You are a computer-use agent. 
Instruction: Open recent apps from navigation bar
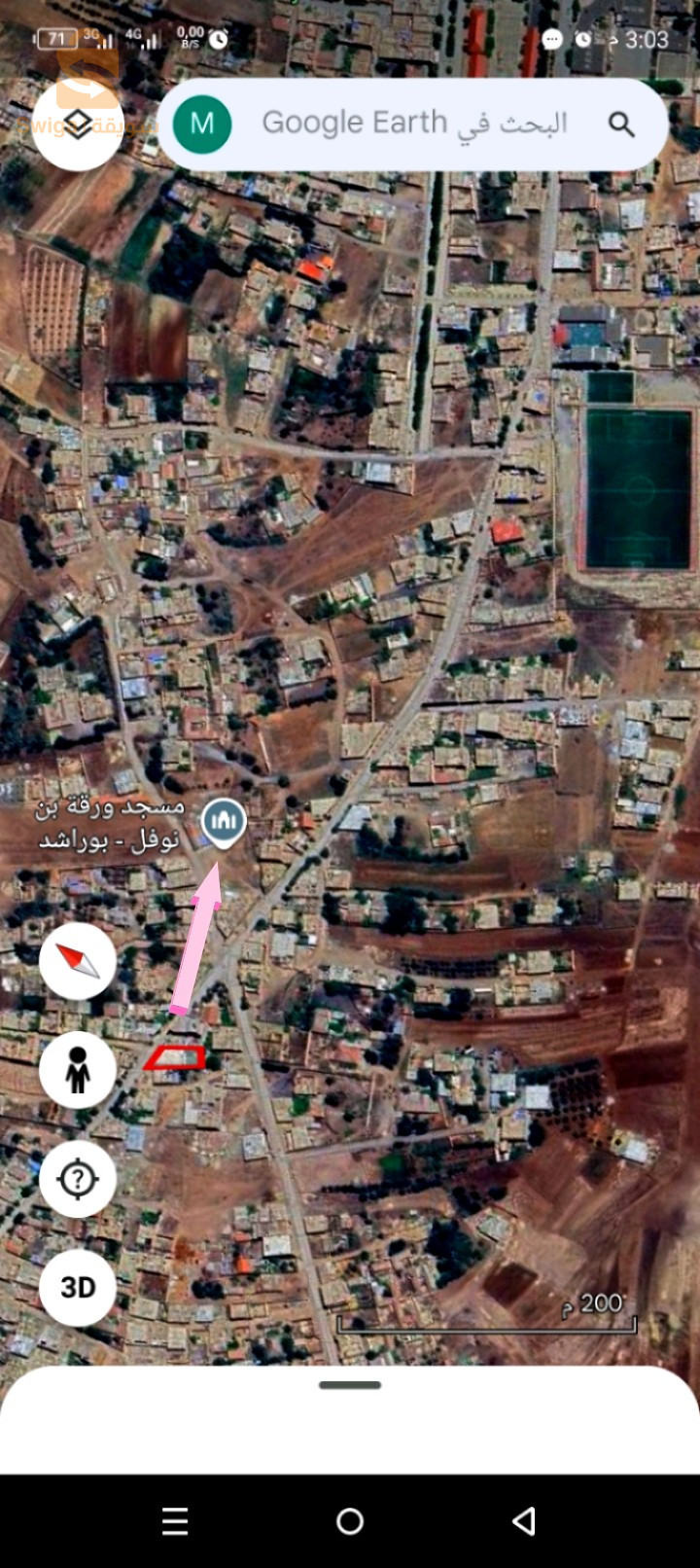click(175, 1521)
